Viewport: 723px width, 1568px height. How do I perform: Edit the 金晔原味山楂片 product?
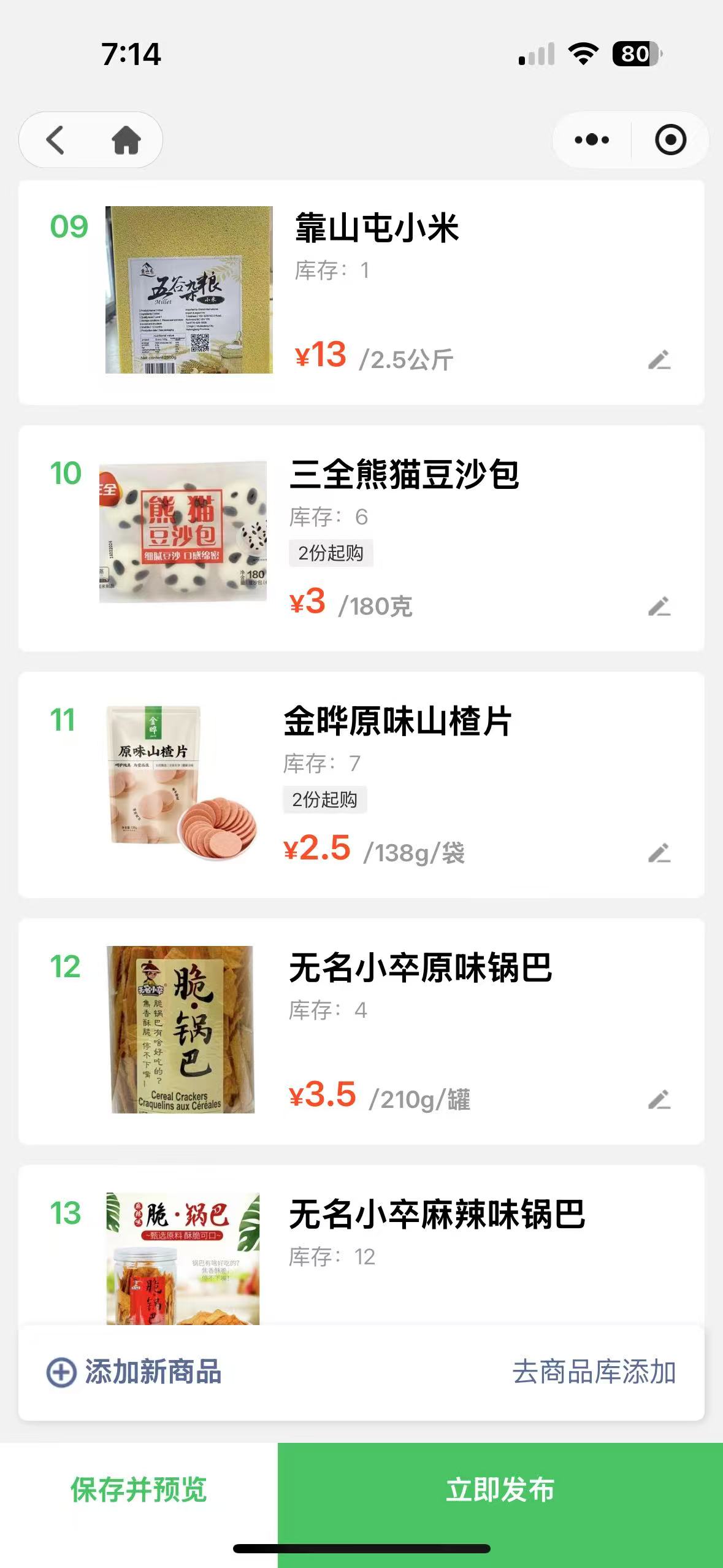(x=659, y=853)
